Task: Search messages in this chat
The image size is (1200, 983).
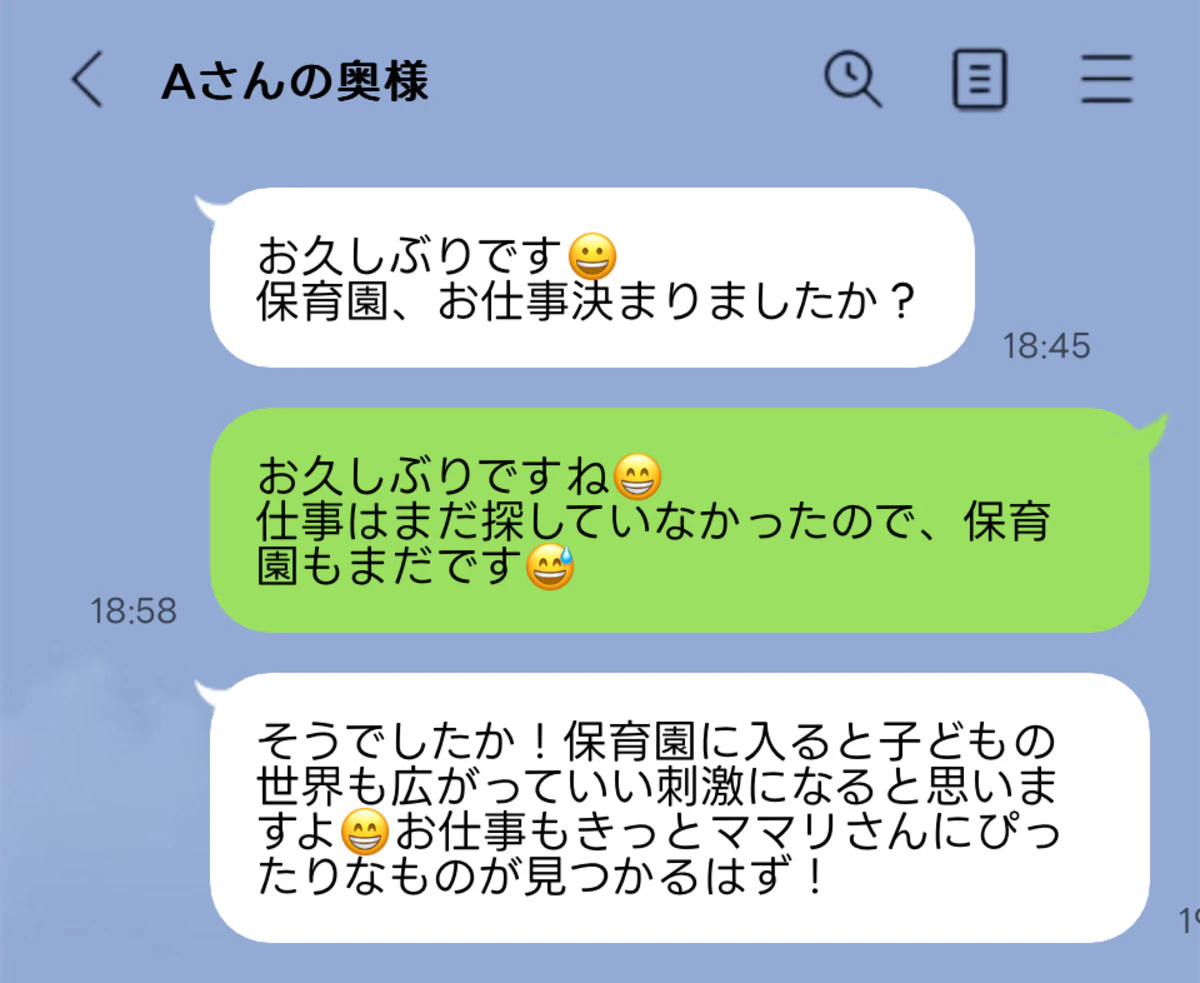Action: point(853,78)
